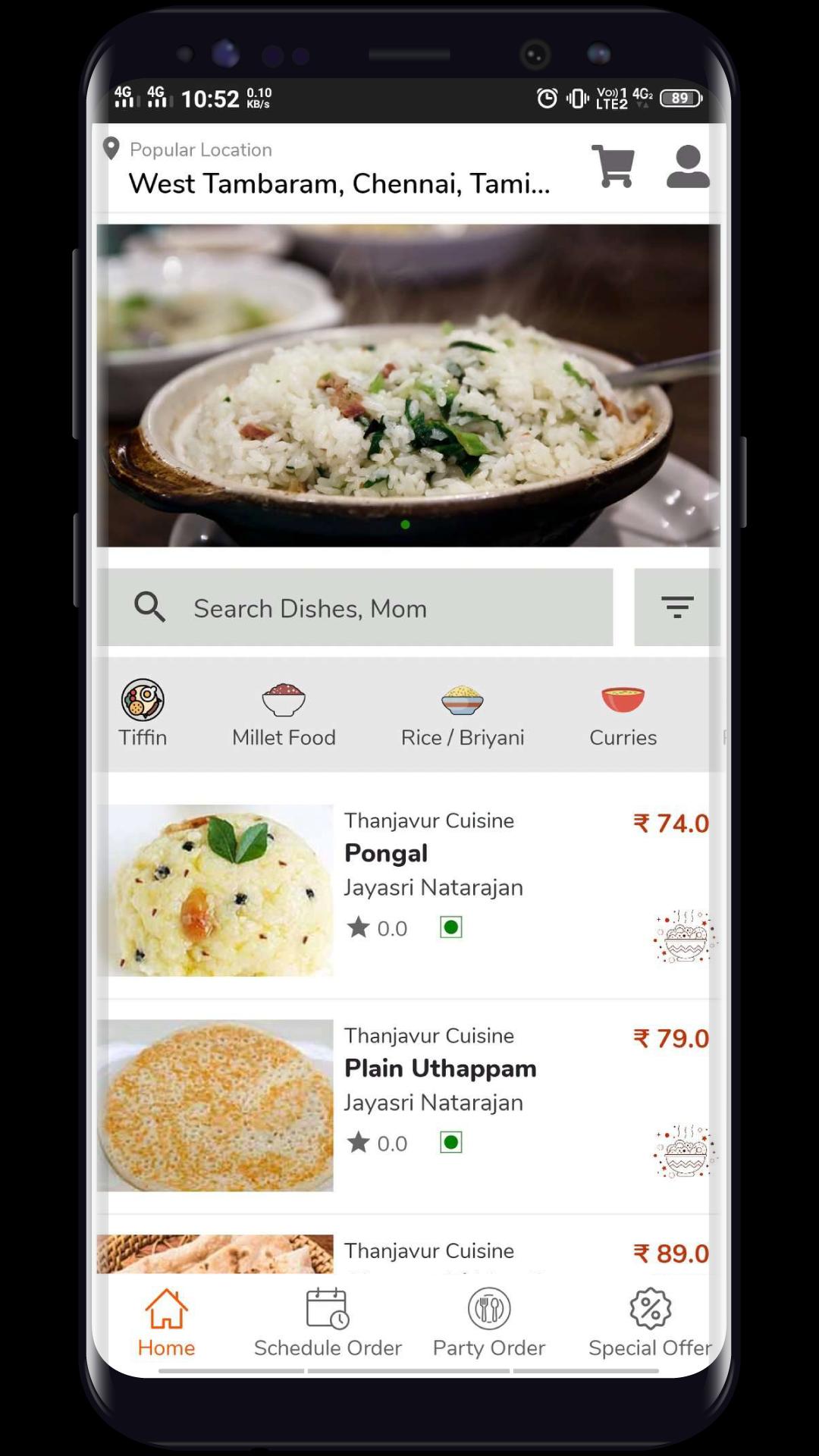The image size is (819, 1456).
Task: Open the user profile icon
Action: point(688,166)
